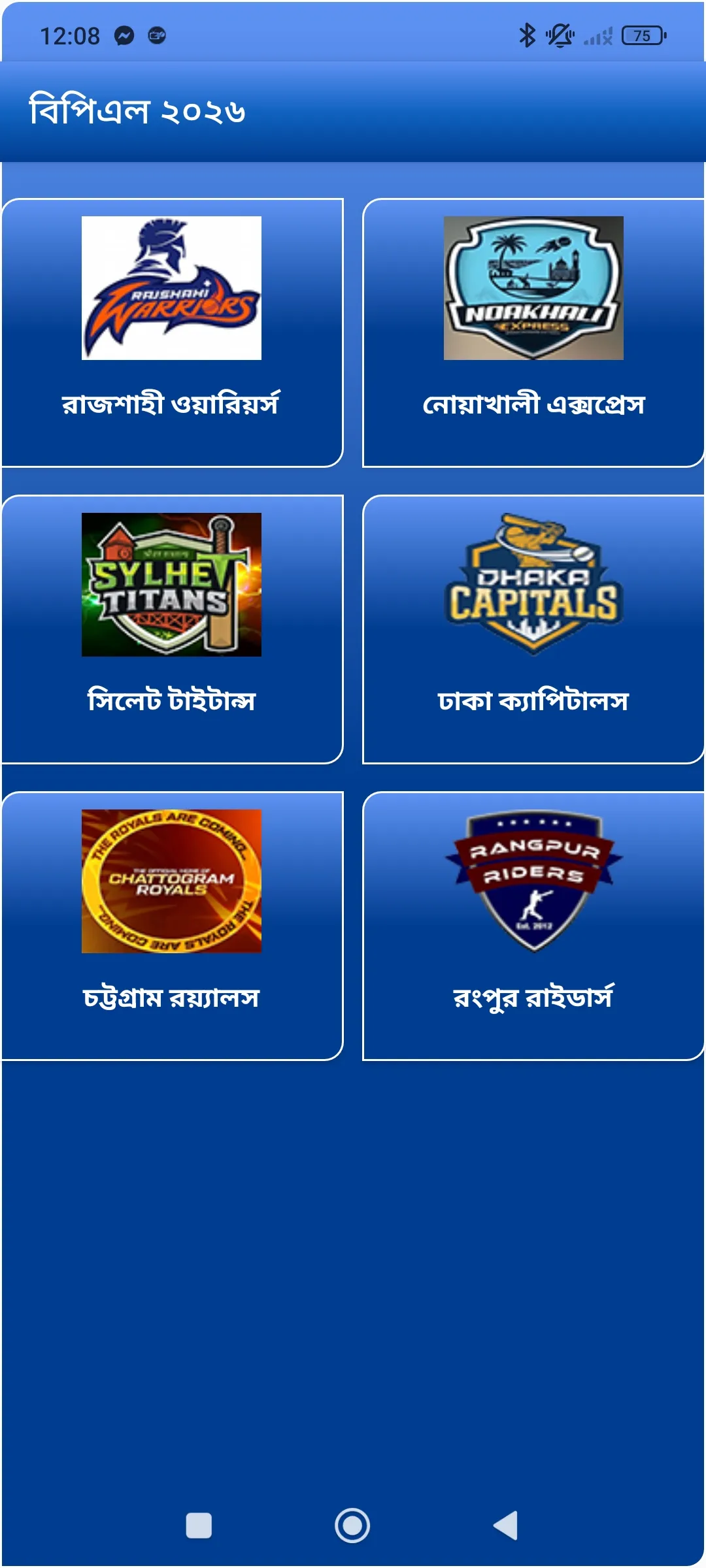View the সিলেট টাইটান্স team card
706x1568 pixels.
pyautogui.click(x=172, y=629)
